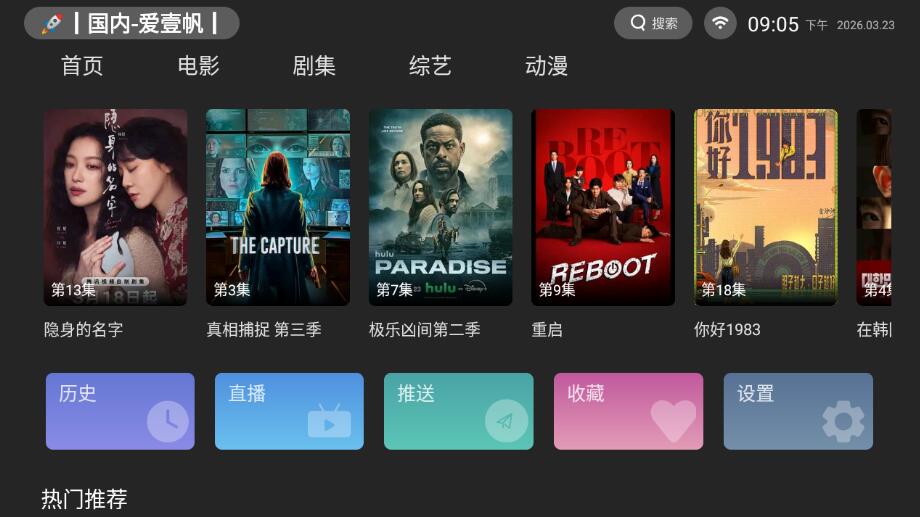The width and height of the screenshot is (920, 517).
Task: Open 设置 settings
Action: (x=798, y=411)
